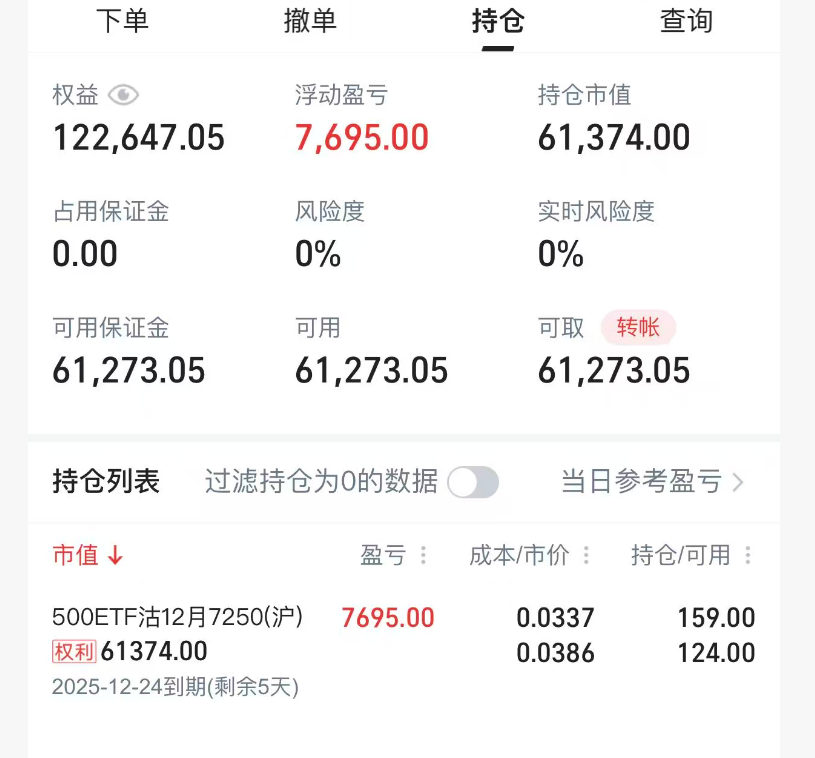Open the 查询 tab
Viewport: 815px width, 758px height.
click(686, 21)
